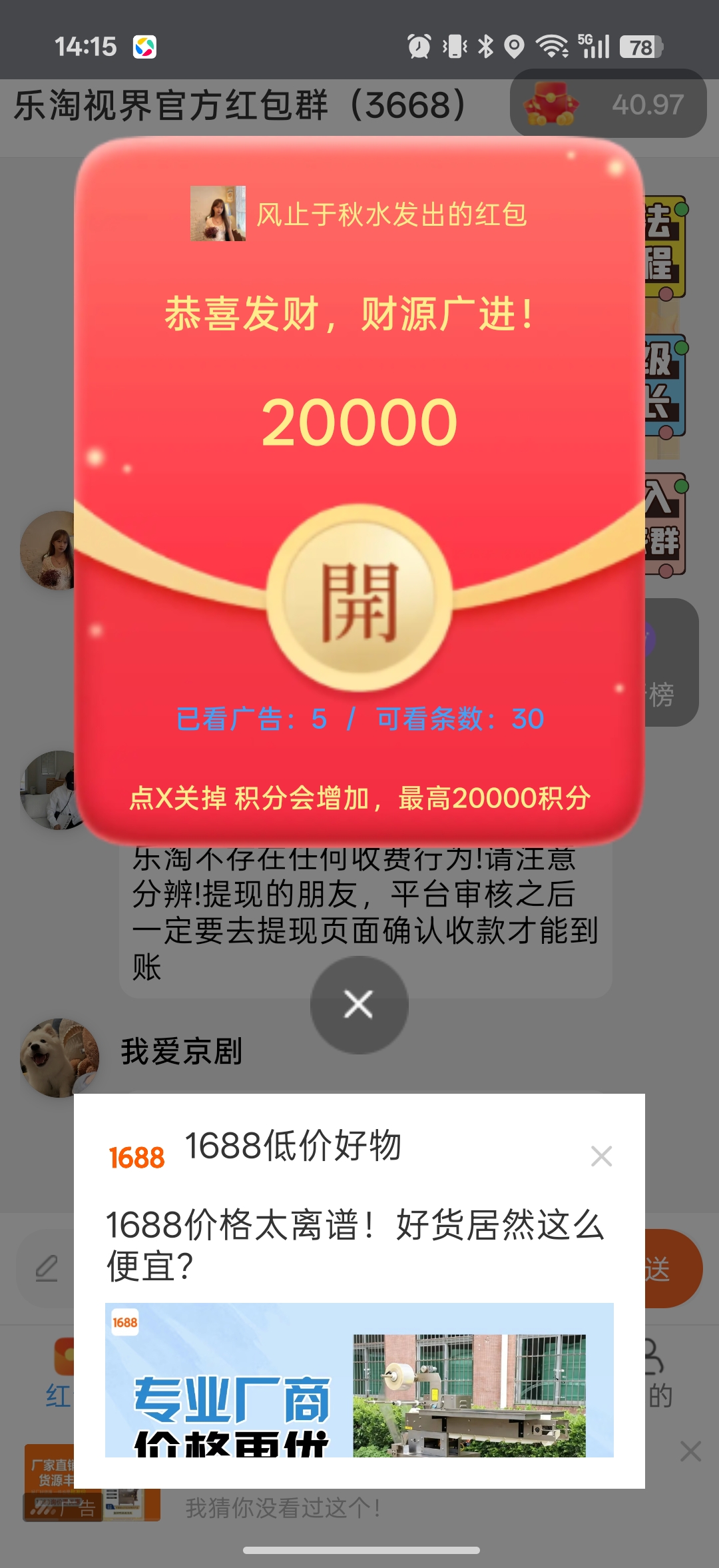
Task: Open the red packet balance 40.97
Action: pyautogui.click(x=608, y=104)
